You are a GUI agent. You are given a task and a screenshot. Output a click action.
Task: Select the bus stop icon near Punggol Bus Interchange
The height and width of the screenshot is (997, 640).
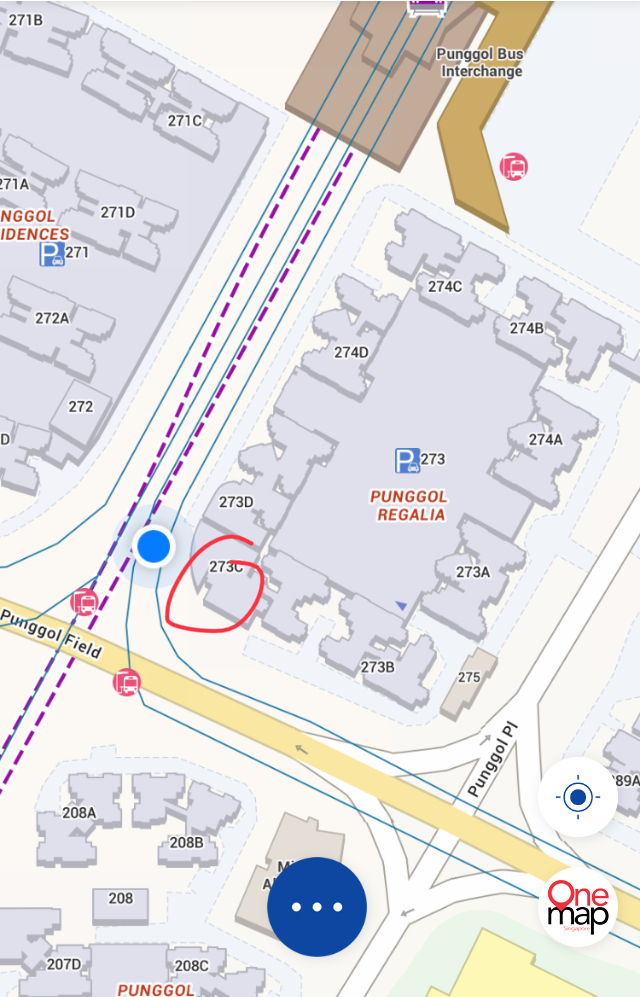(x=513, y=166)
